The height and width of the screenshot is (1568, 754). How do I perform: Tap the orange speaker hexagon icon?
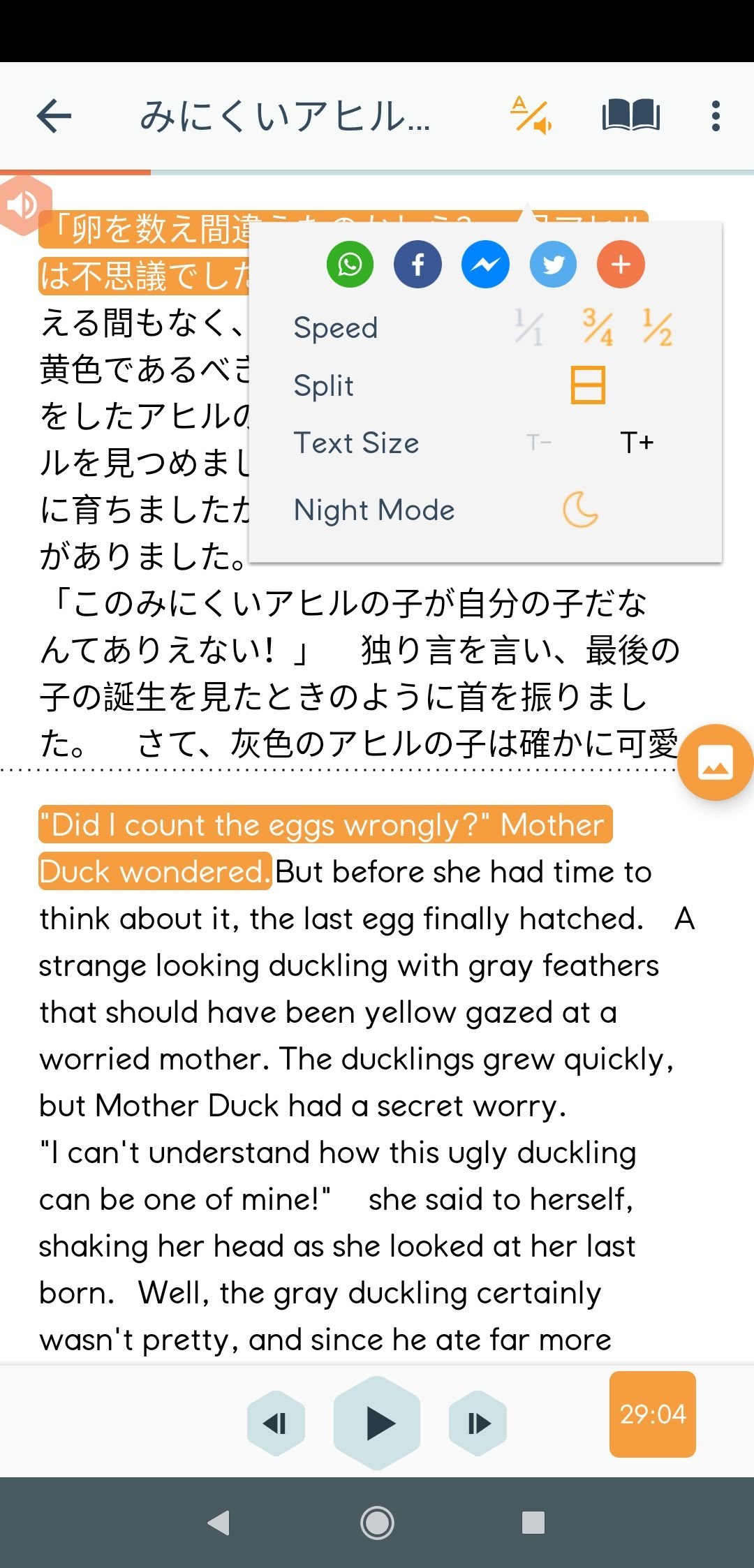[x=24, y=205]
